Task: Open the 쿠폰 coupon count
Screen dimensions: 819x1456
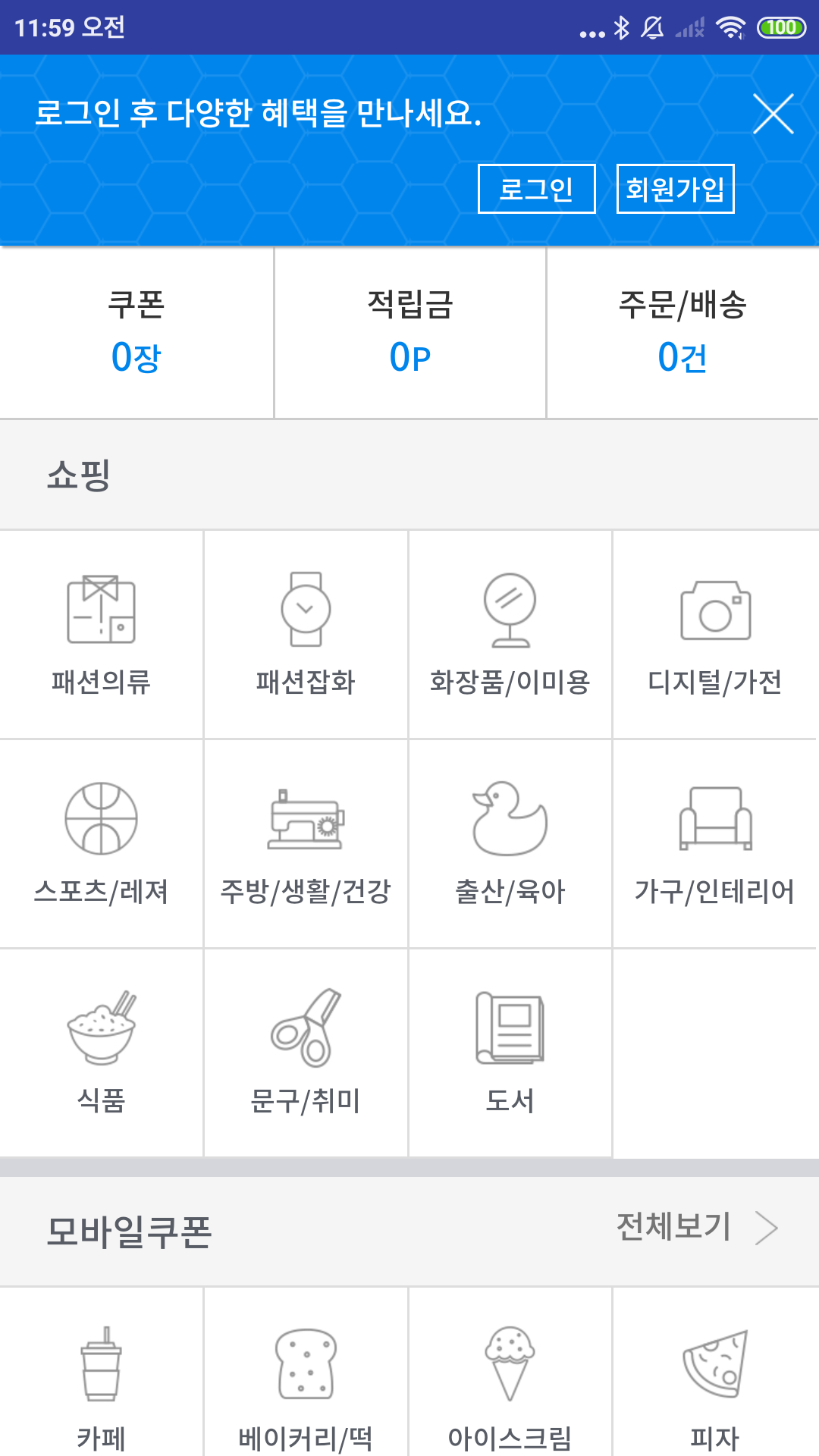Action: tap(136, 334)
